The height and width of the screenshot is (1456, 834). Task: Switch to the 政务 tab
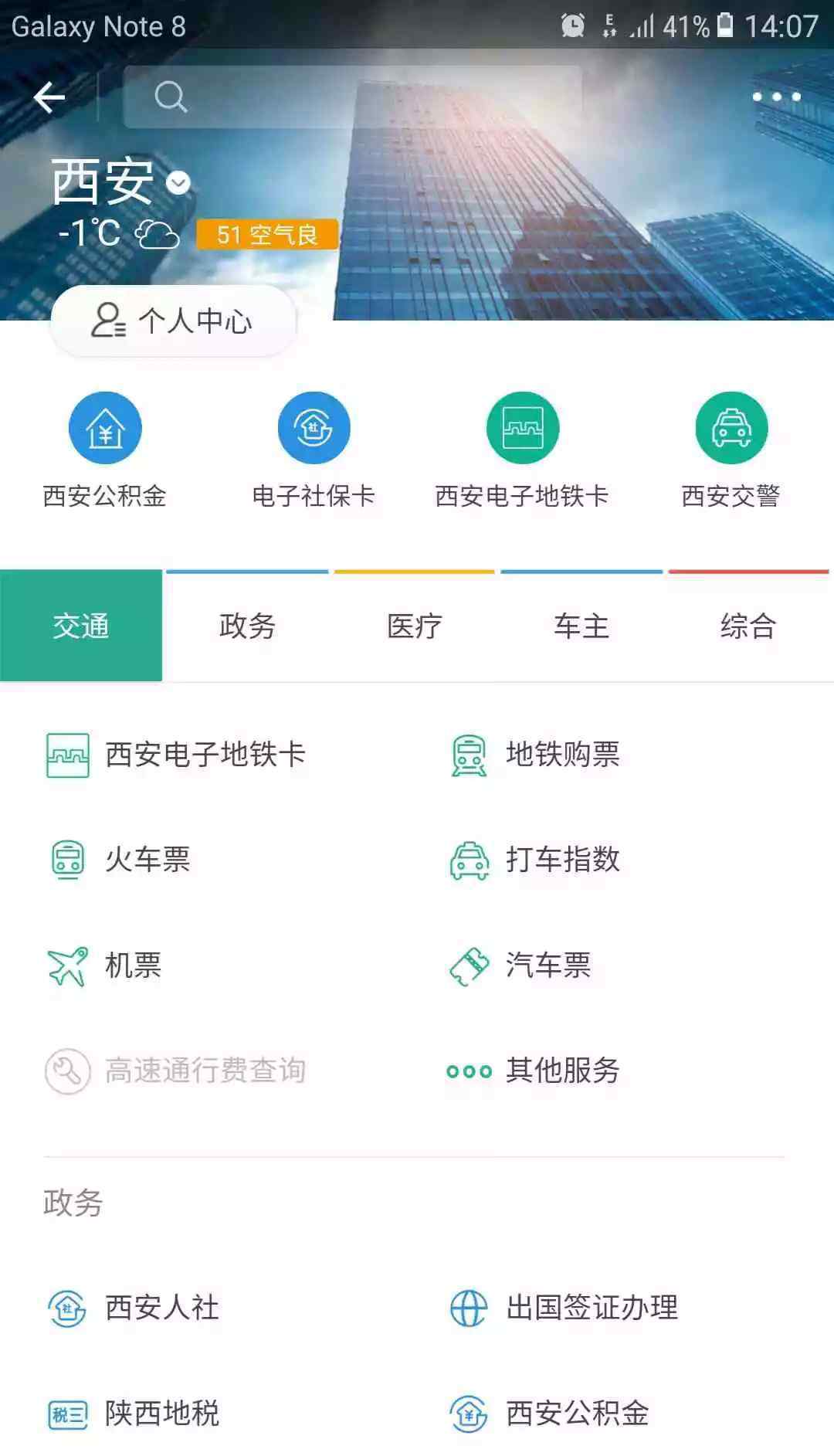(247, 626)
